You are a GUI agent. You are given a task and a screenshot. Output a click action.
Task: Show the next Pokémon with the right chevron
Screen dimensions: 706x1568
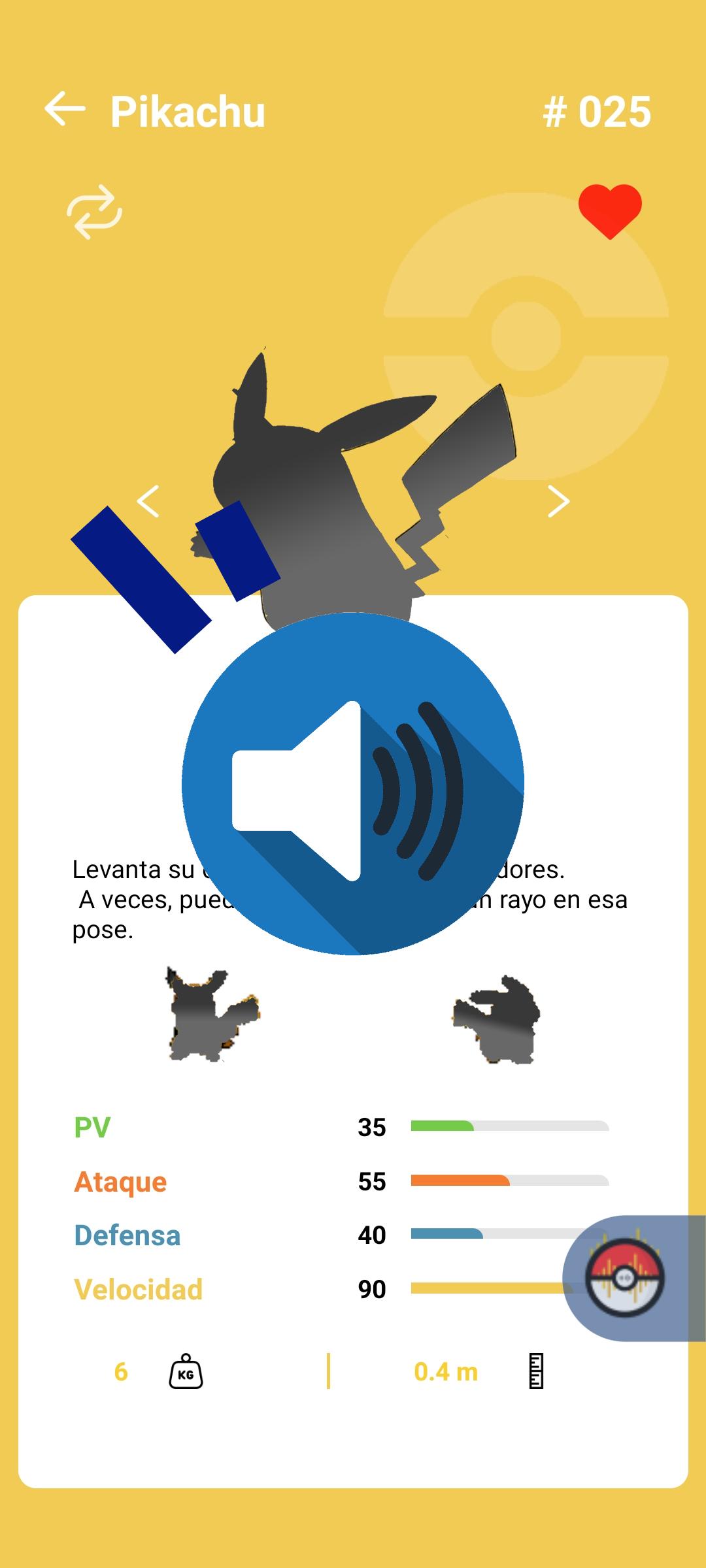click(558, 501)
